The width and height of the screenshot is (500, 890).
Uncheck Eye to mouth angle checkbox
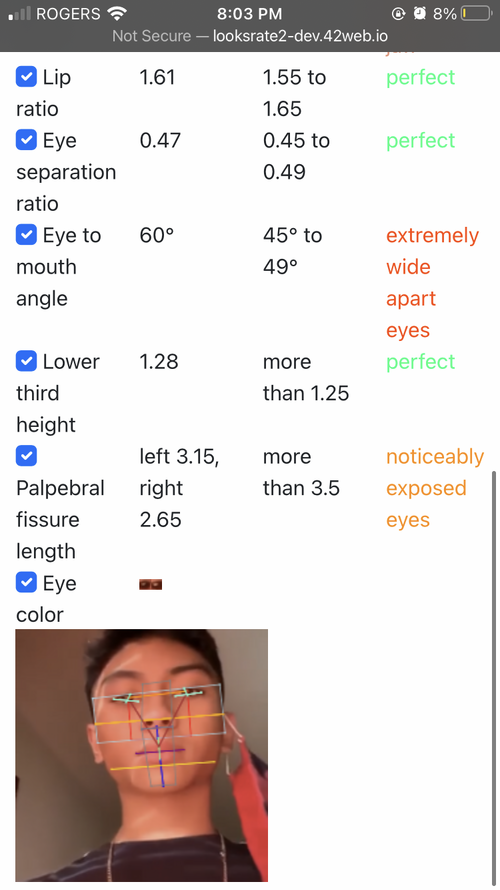[26, 234]
